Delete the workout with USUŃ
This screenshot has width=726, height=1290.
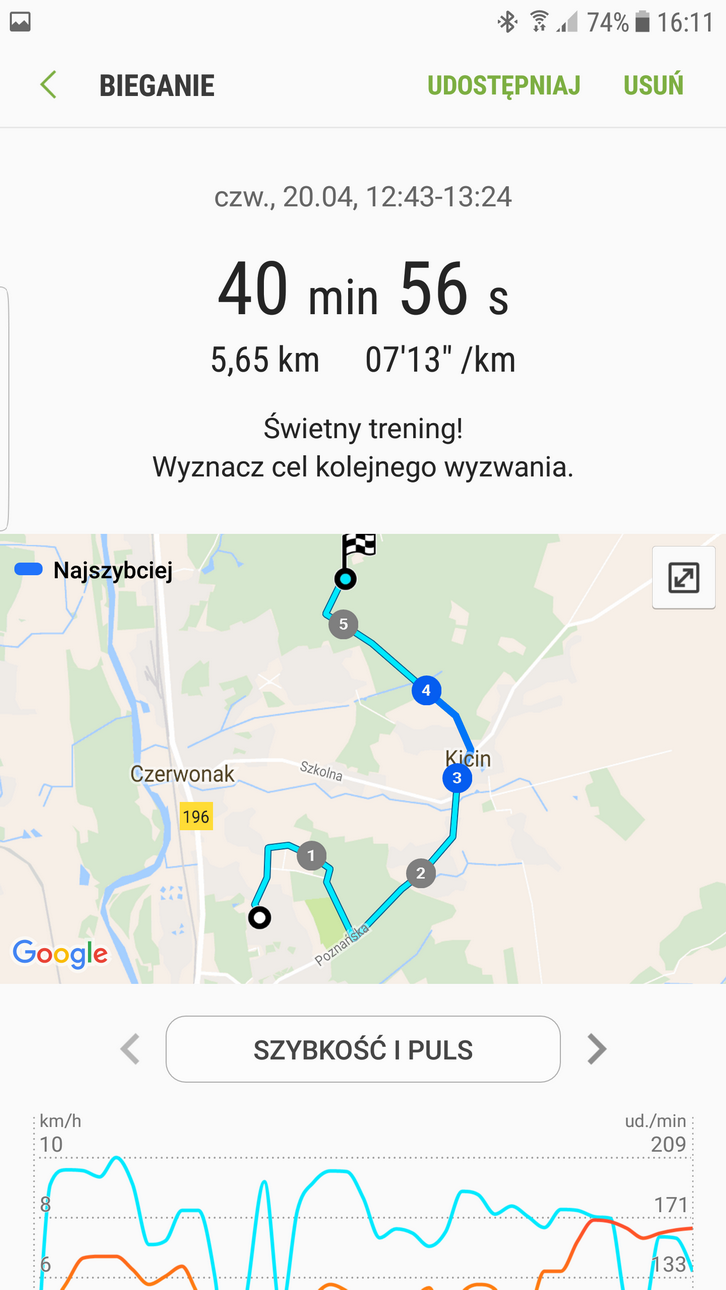pos(653,85)
